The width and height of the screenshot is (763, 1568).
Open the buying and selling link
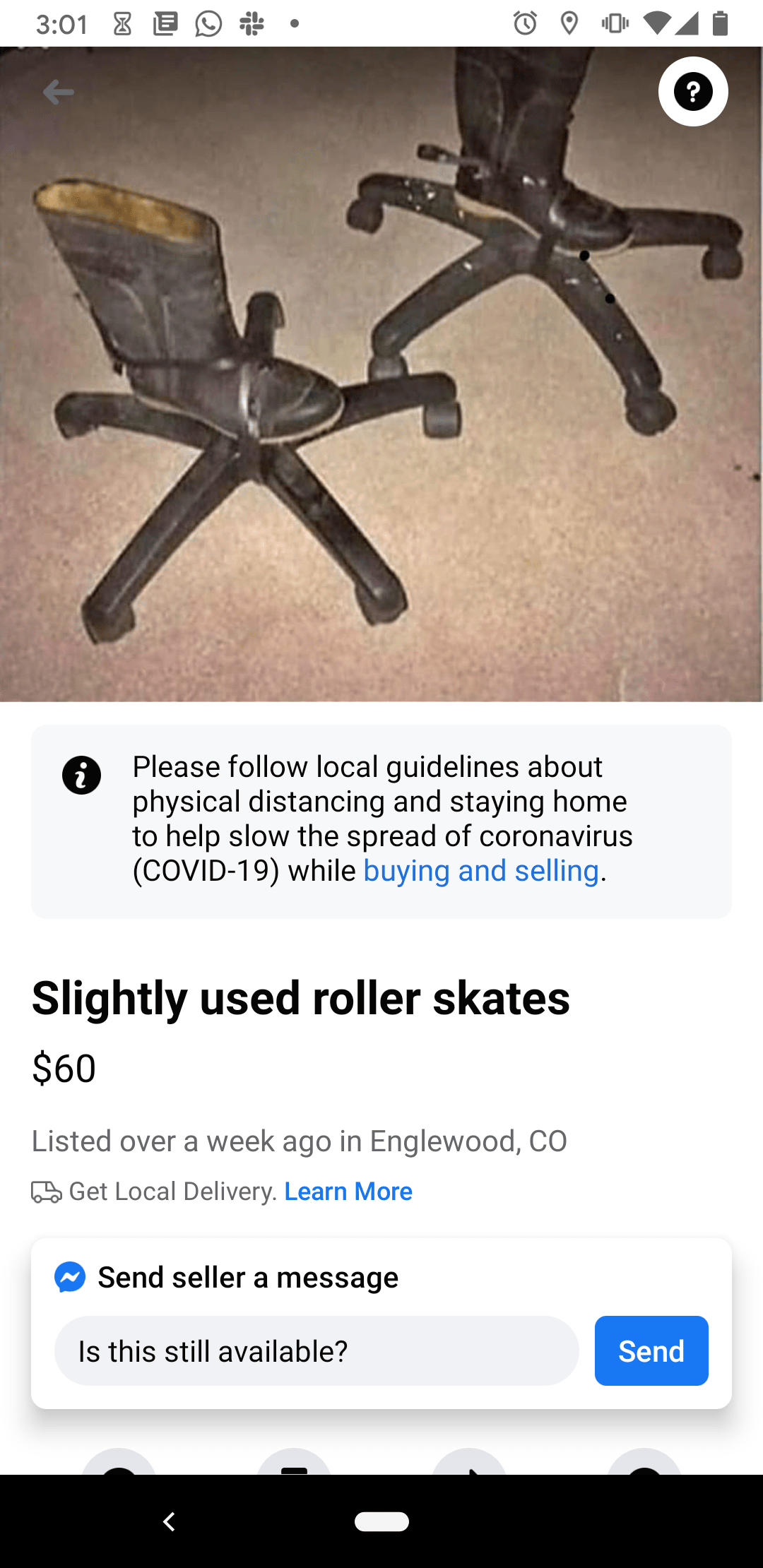481,870
